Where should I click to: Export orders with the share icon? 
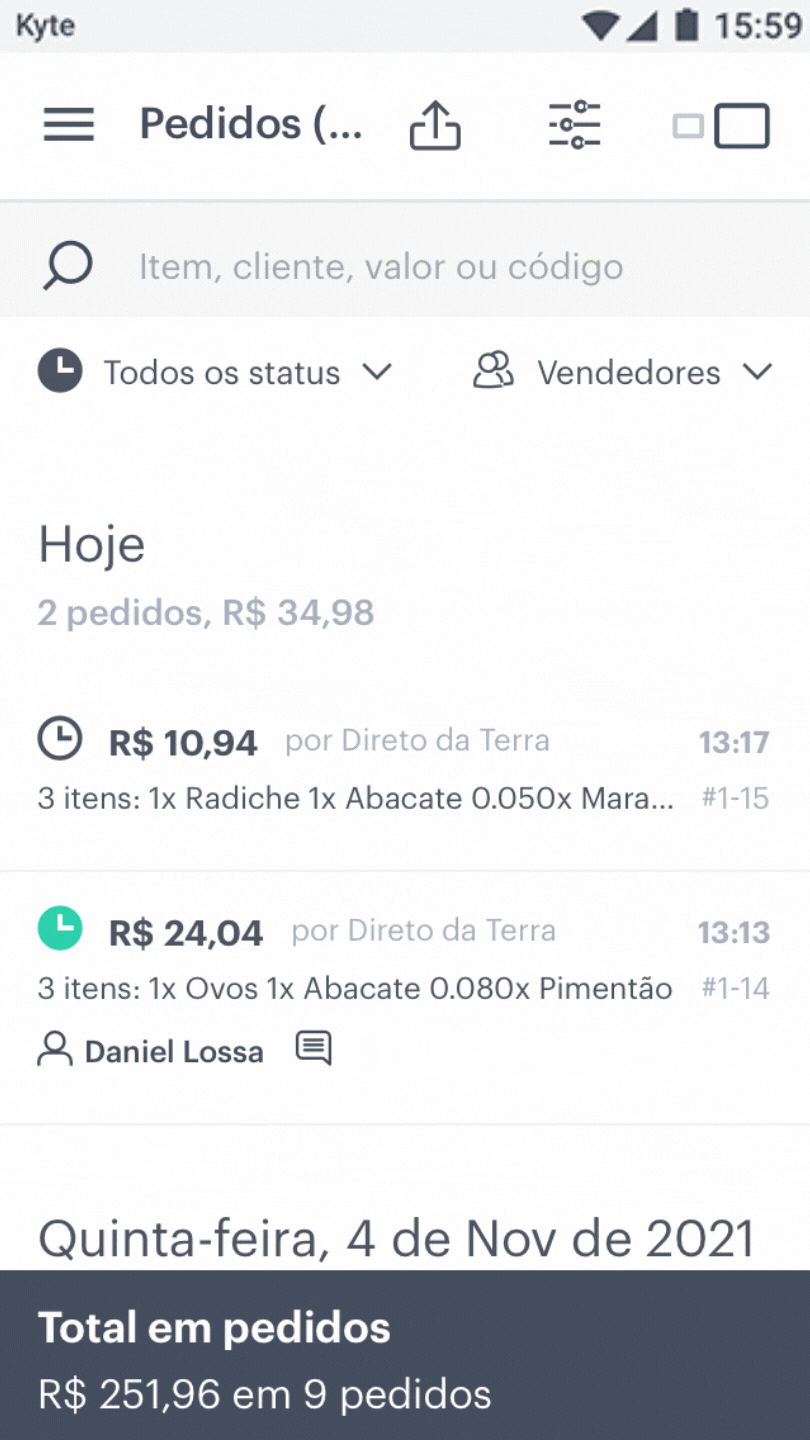(435, 126)
